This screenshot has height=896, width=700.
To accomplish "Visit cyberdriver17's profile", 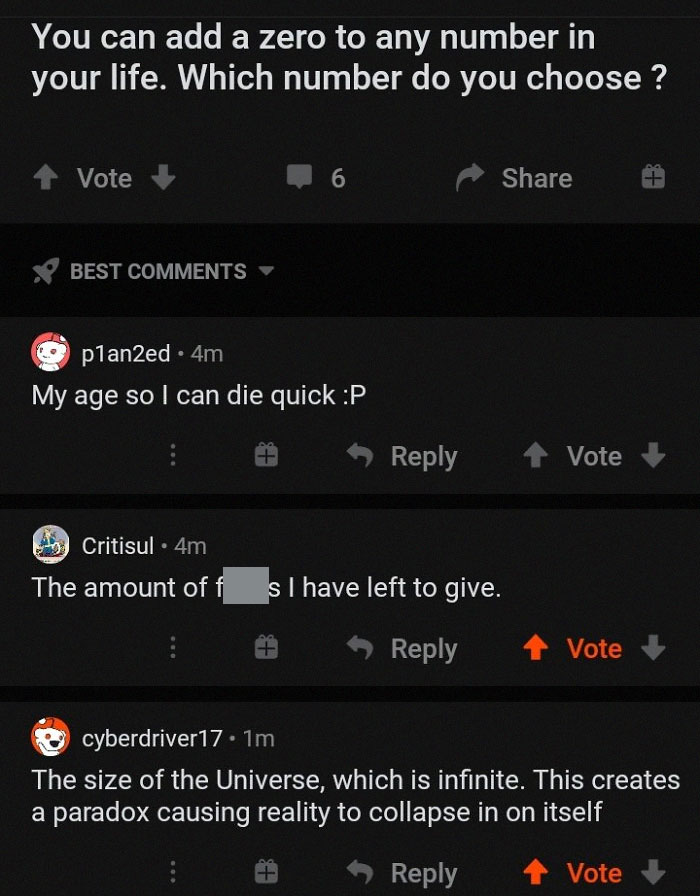I will [151, 738].
